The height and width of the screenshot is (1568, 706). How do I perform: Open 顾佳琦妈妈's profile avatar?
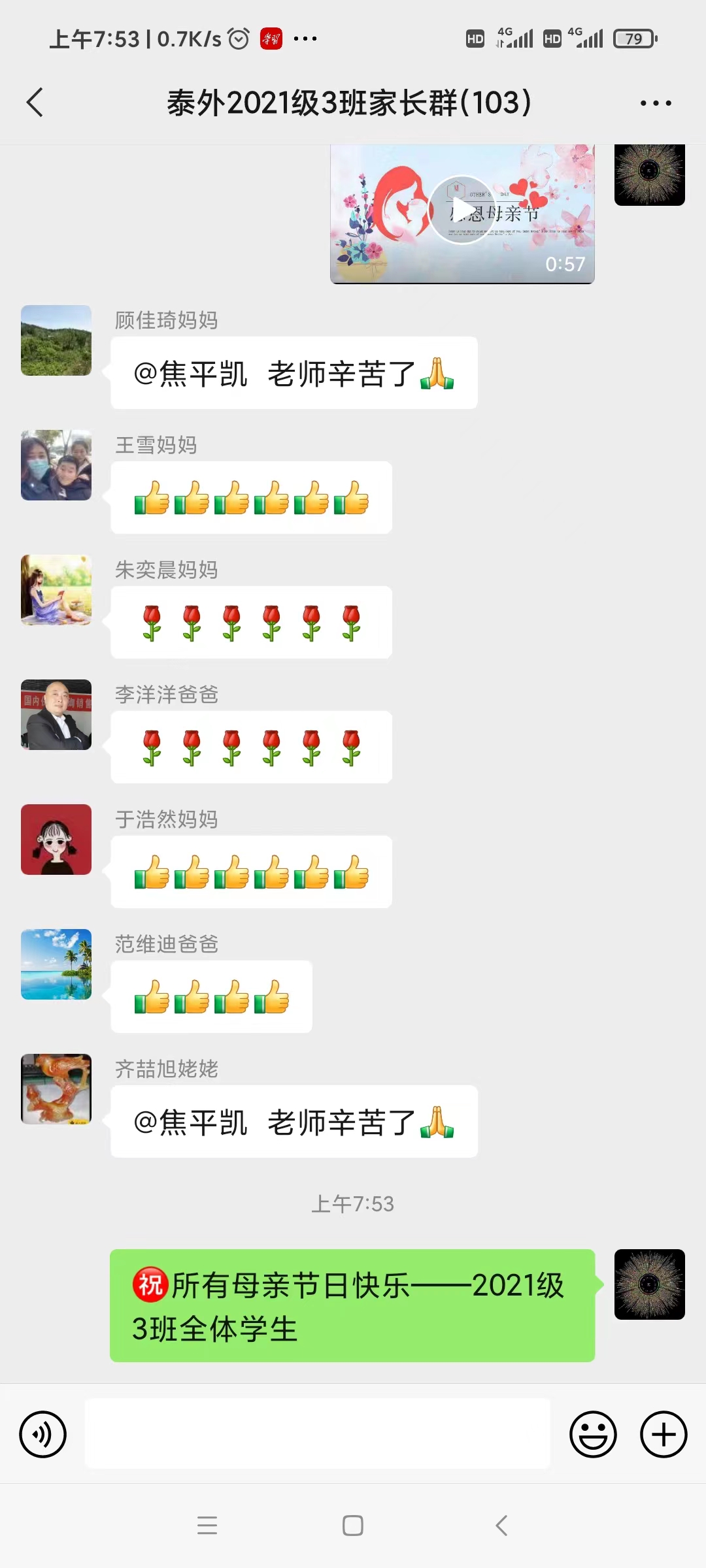[x=56, y=340]
